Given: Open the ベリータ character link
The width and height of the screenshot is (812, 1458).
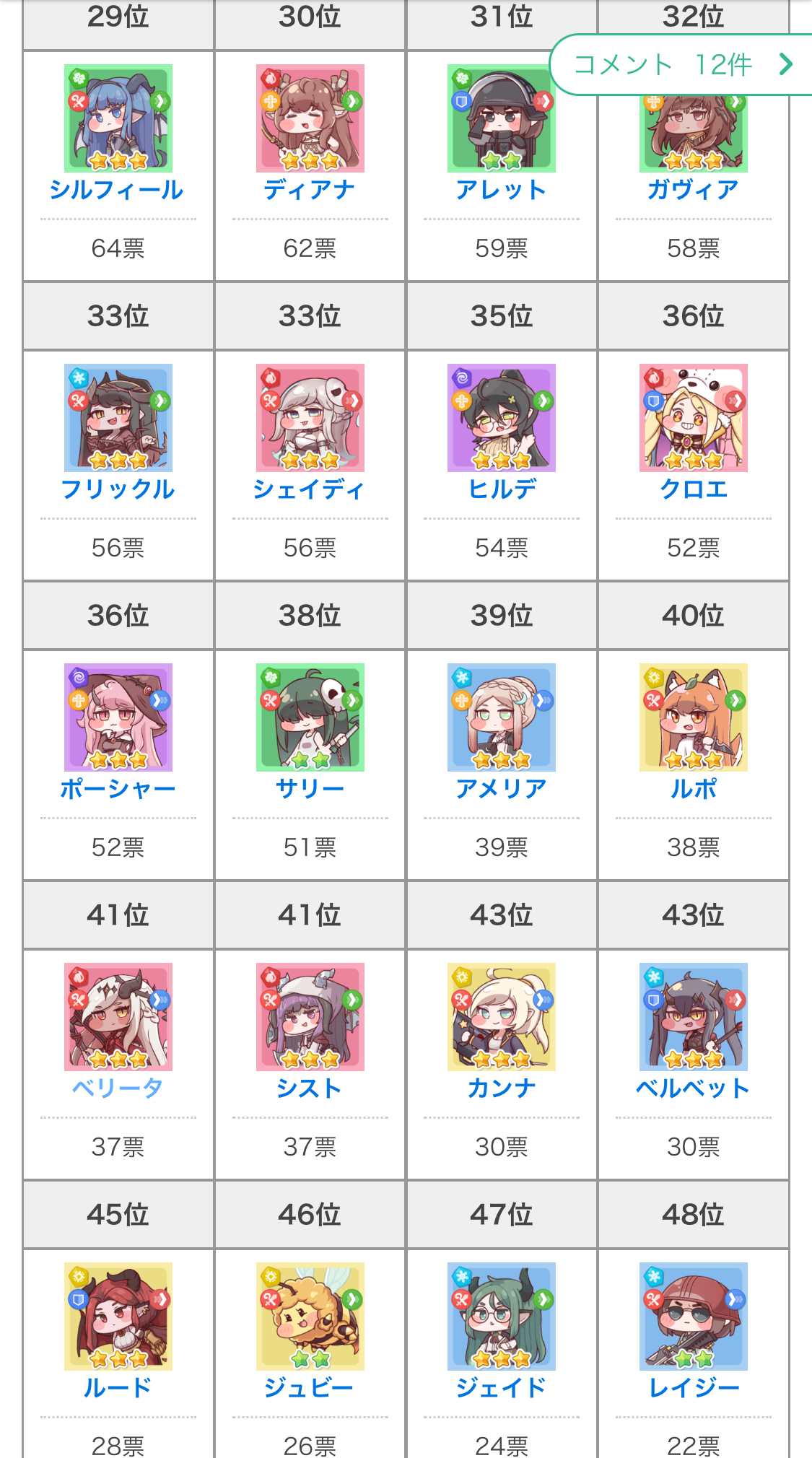Looking at the screenshot, I should [x=118, y=1088].
